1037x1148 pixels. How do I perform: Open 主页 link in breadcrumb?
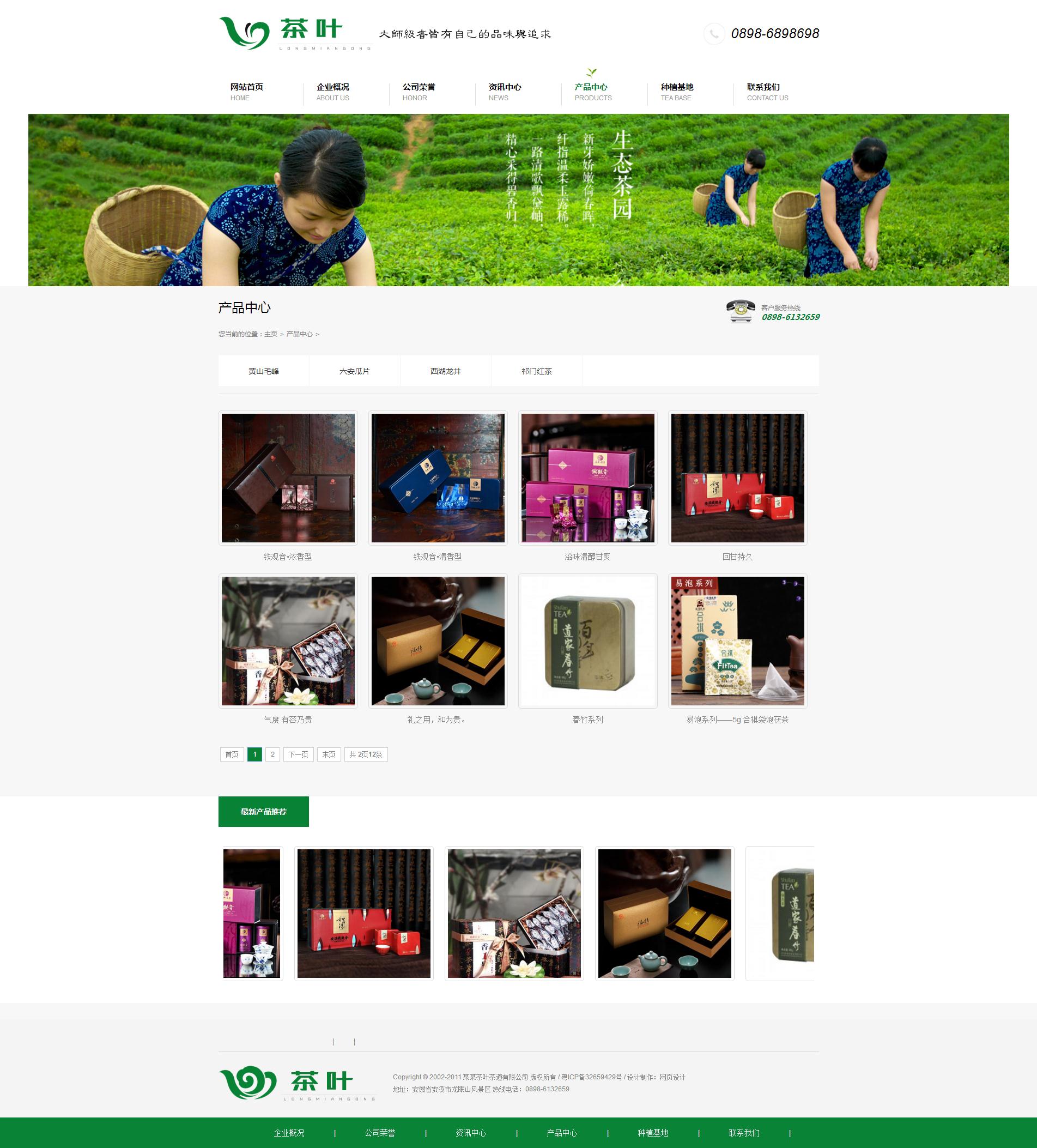click(x=270, y=334)
